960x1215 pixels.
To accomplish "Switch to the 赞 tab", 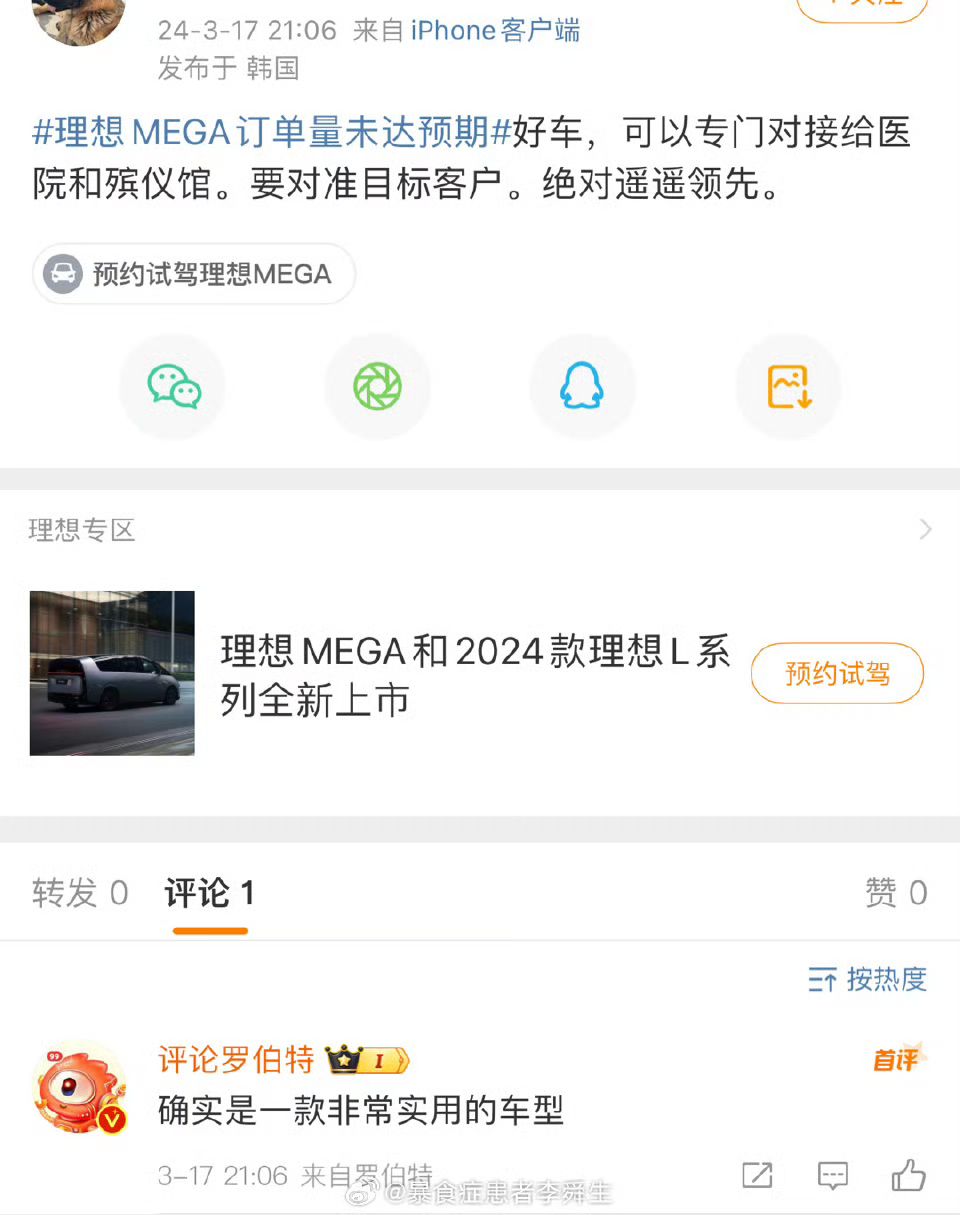I will click(x=897, y=894).
